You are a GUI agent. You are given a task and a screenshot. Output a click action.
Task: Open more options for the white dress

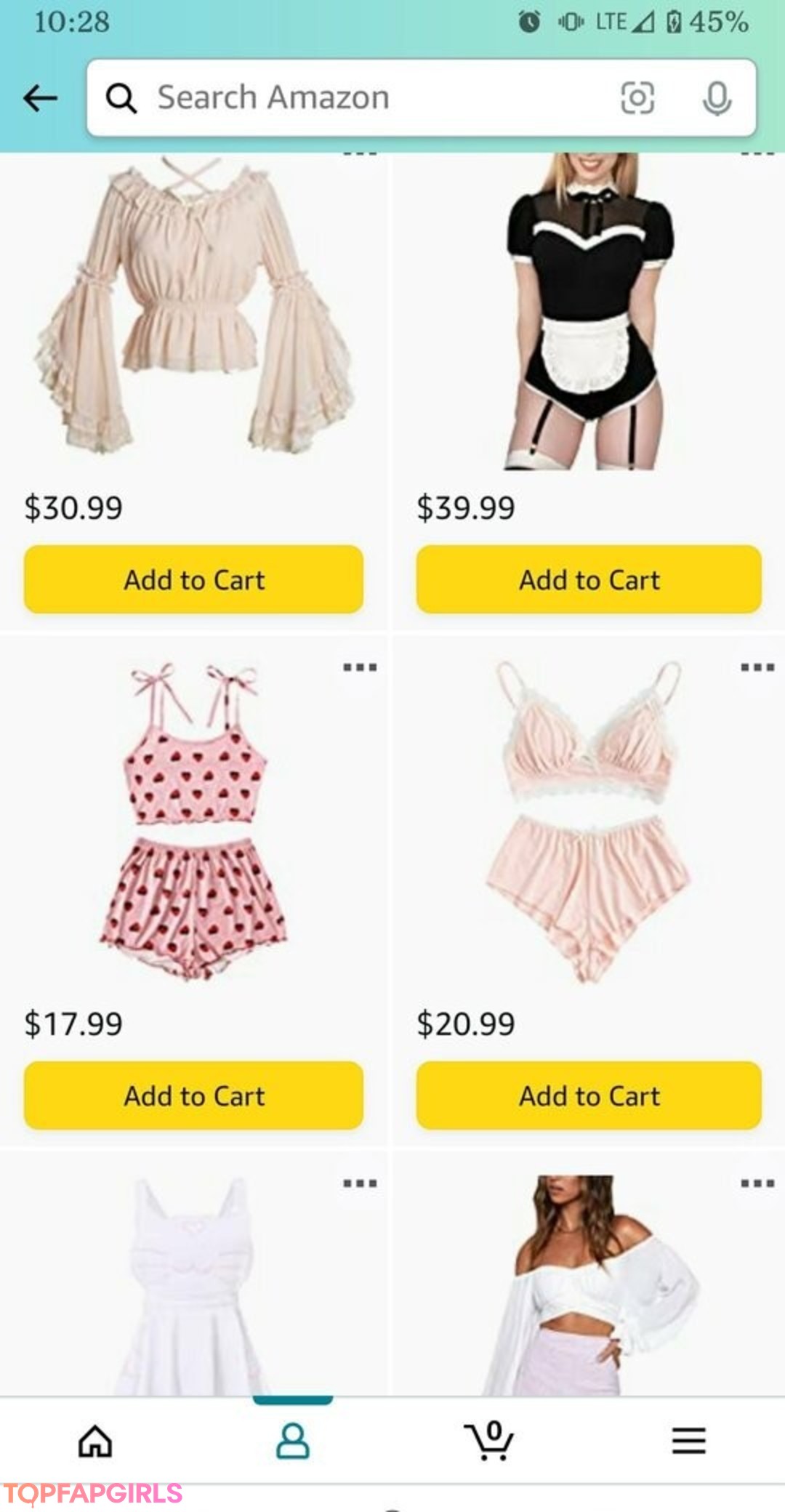pos(360,1183)
